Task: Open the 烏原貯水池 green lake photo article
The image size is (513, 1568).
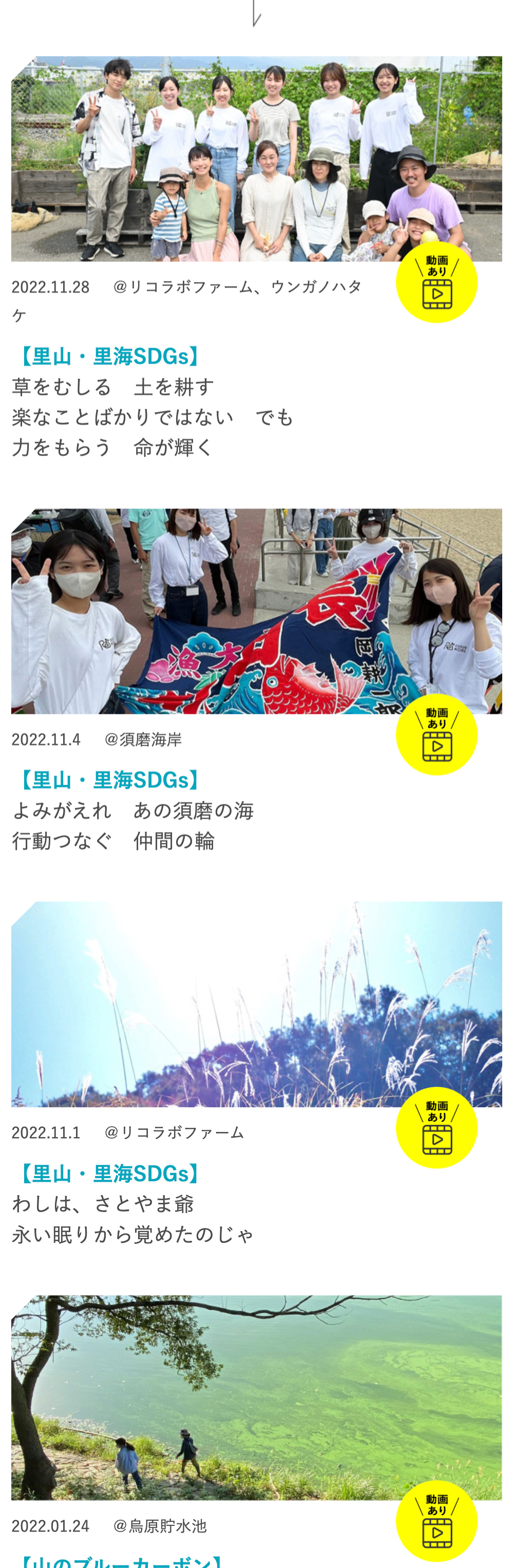Action: point(256,1397)
